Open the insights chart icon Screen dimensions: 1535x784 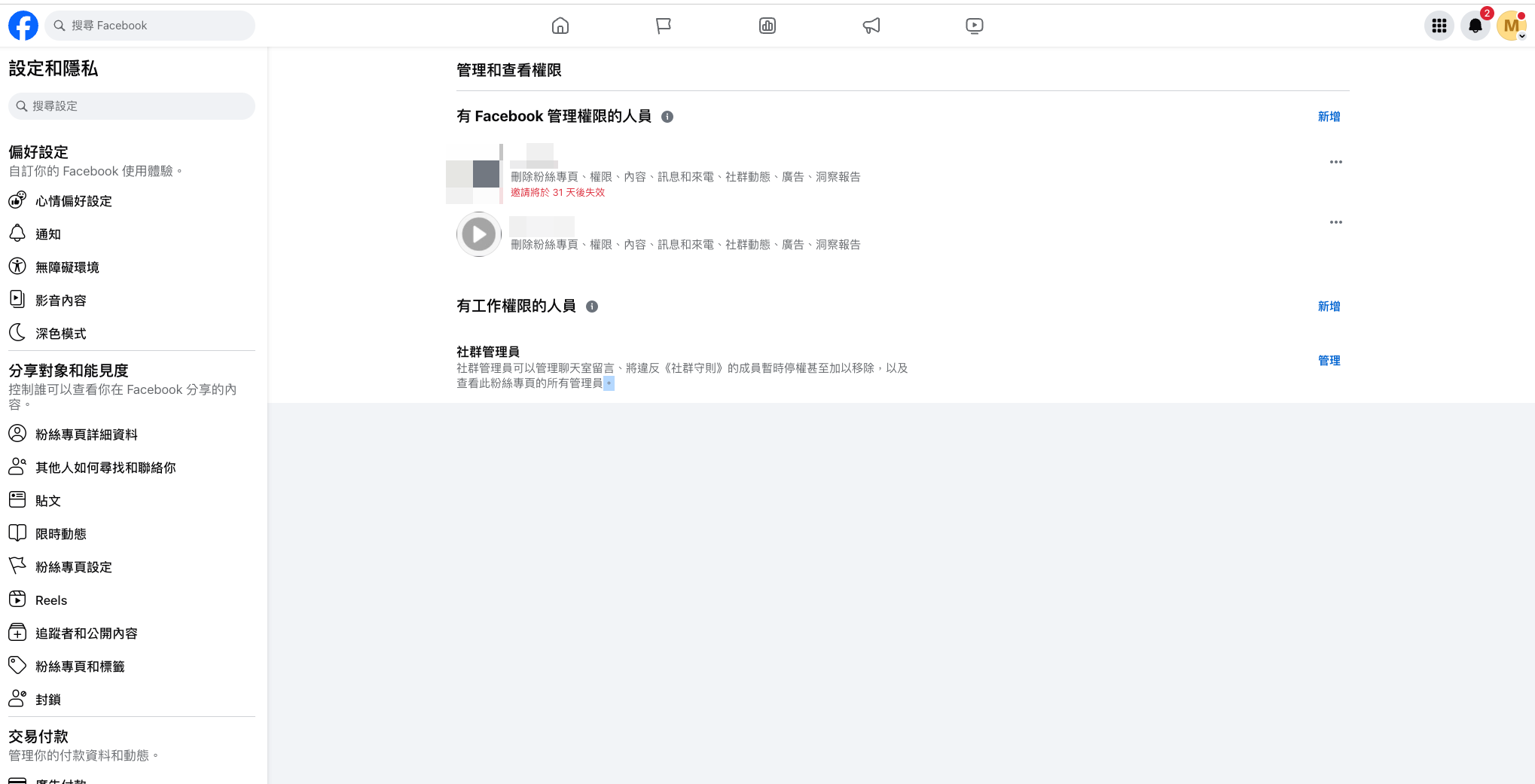pyautogui.click(x=767, y=26)
